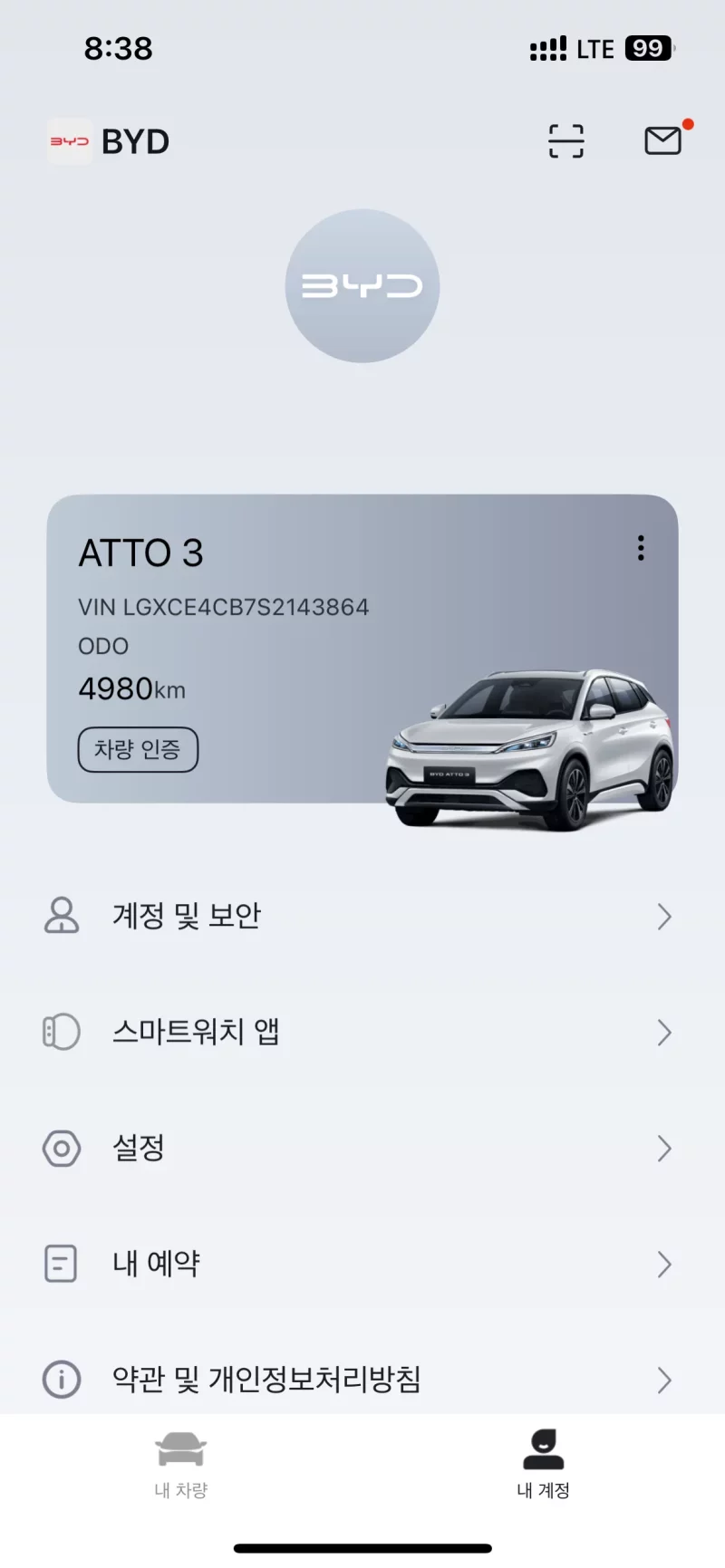Open the QR code scanner icon
This screenshot has height=1568, width=725.
[x=565, y=140]
